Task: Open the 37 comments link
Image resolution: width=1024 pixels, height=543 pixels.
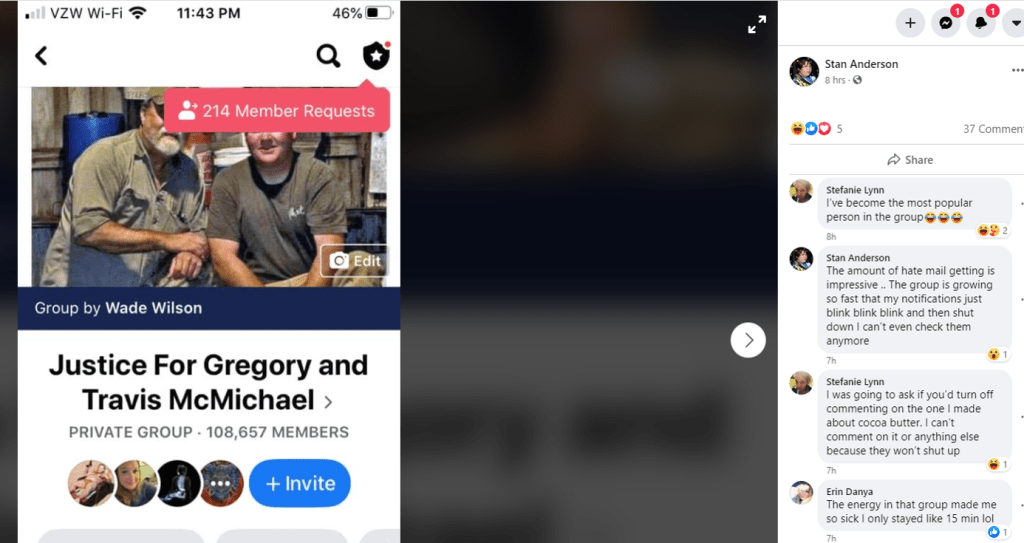Action: click(992, 129)
